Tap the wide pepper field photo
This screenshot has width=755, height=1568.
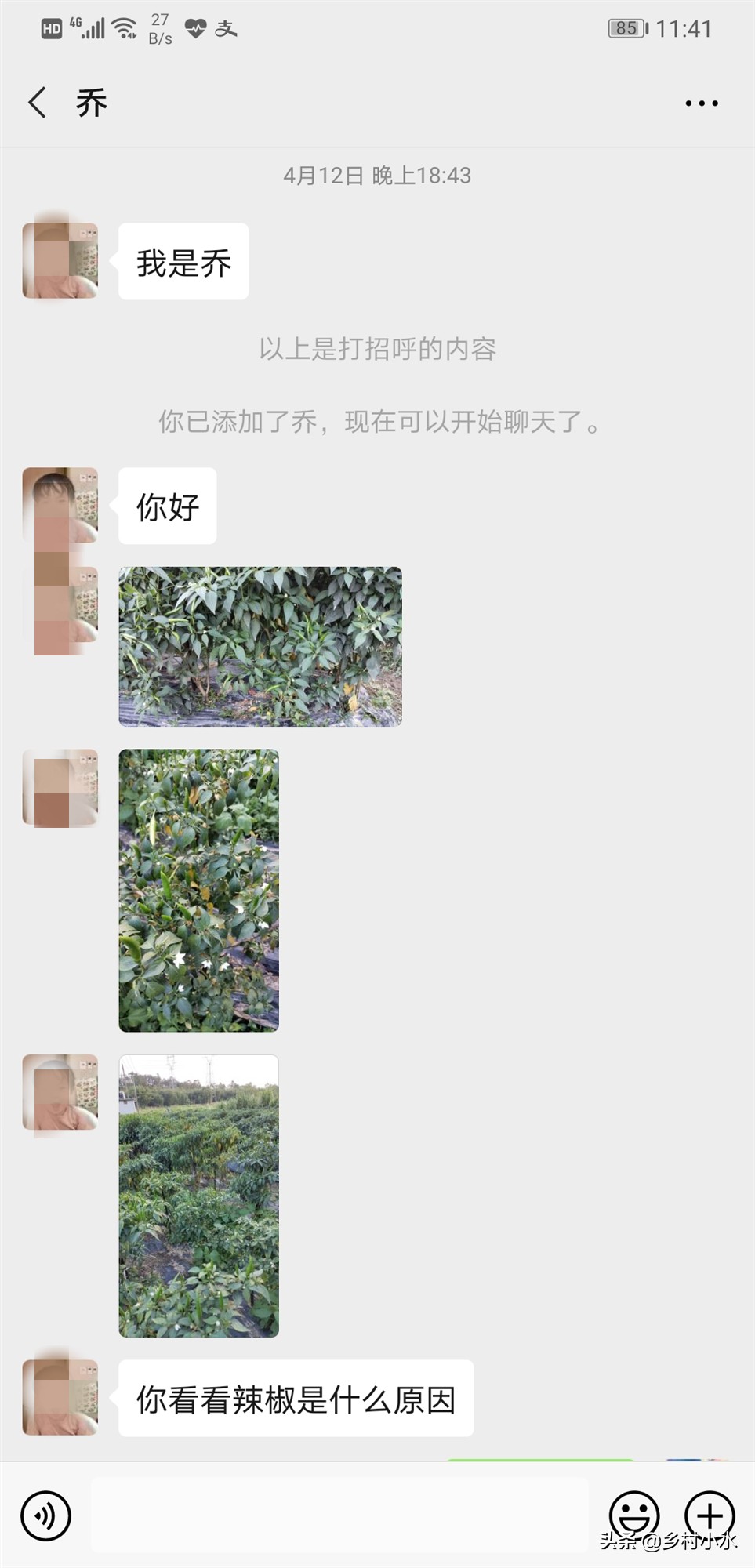coord(260,645)
